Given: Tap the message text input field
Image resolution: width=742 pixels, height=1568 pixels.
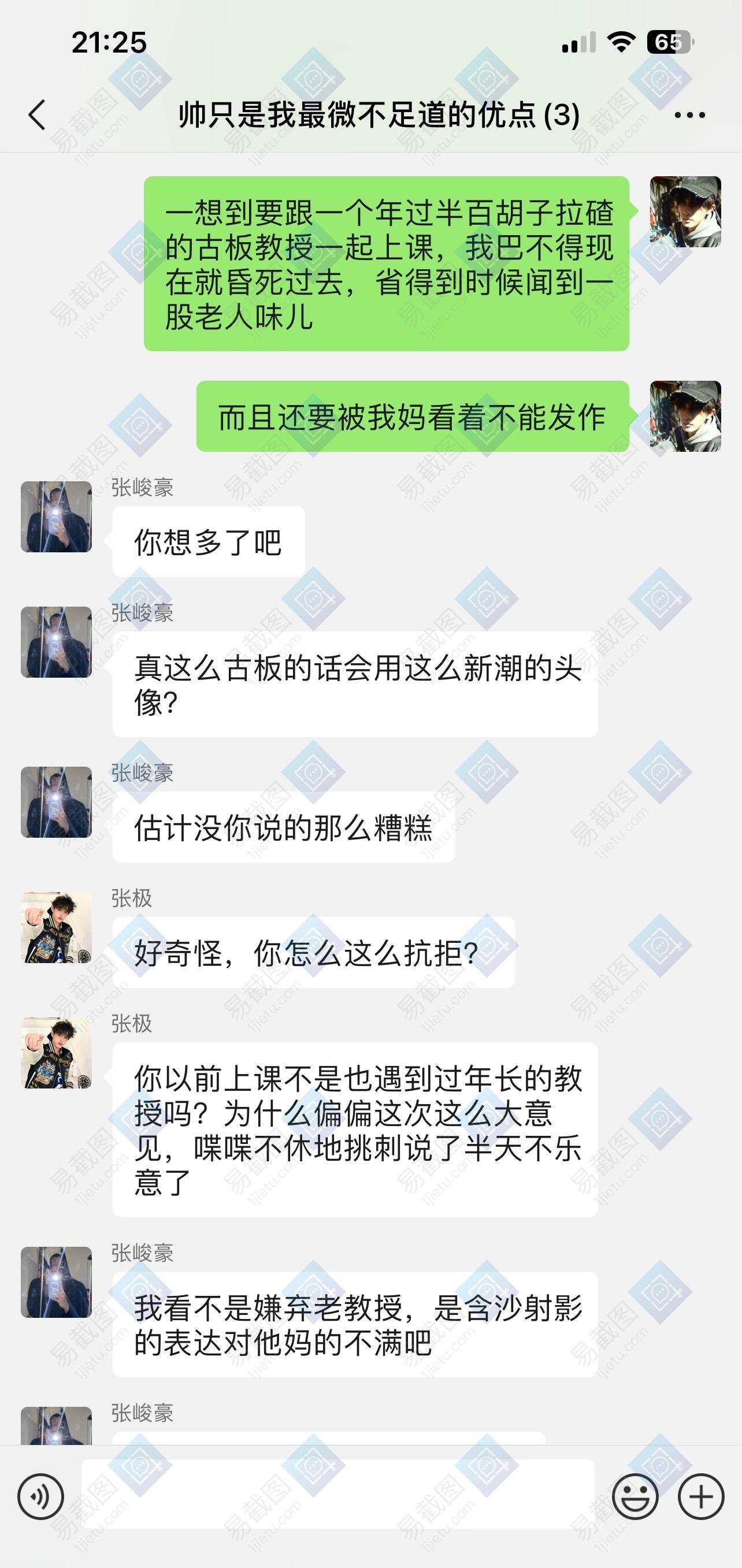Looking at the screenshot, I should tap(338, 1493).
